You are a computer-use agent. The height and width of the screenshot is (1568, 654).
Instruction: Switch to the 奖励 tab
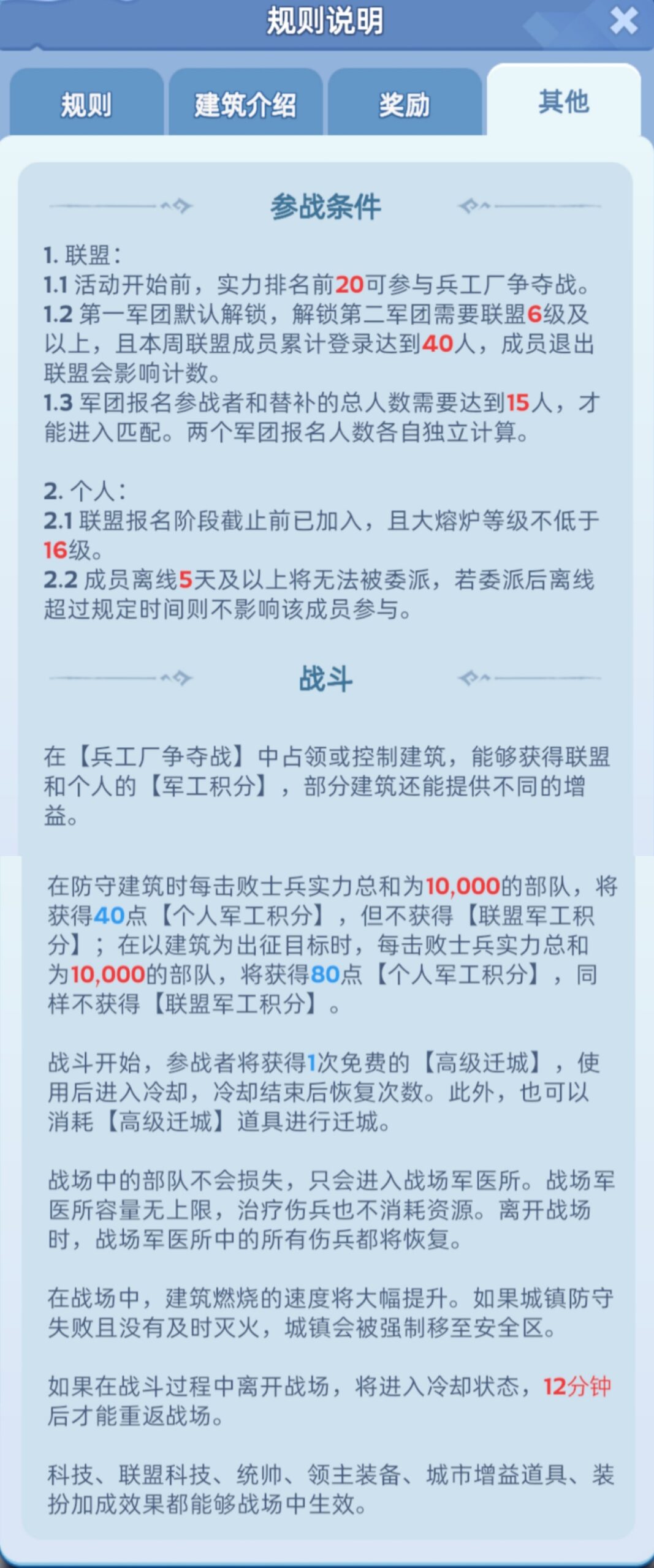[404, 104]
